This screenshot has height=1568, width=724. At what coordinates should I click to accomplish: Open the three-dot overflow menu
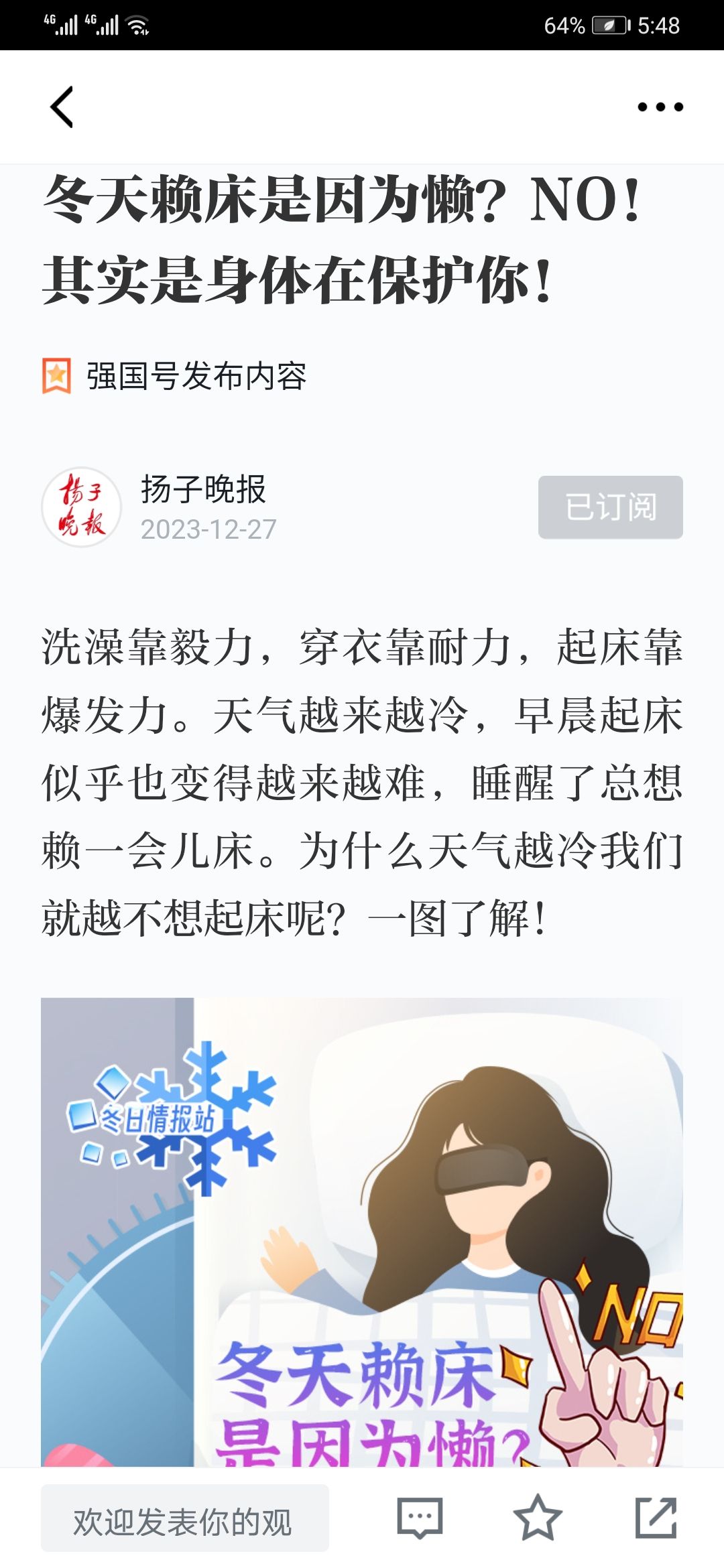(660, 107)
